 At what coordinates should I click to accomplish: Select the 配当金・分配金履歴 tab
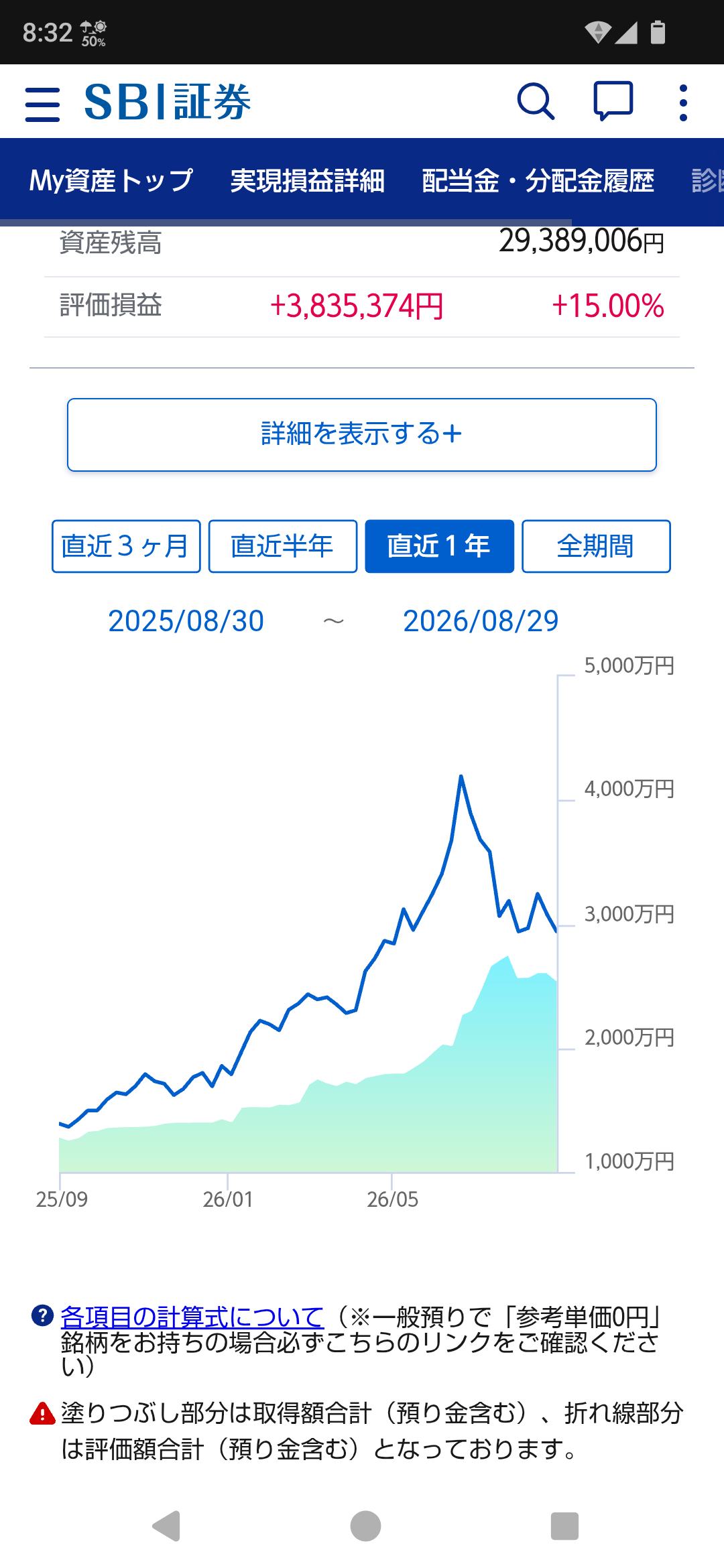coord(538,180)
